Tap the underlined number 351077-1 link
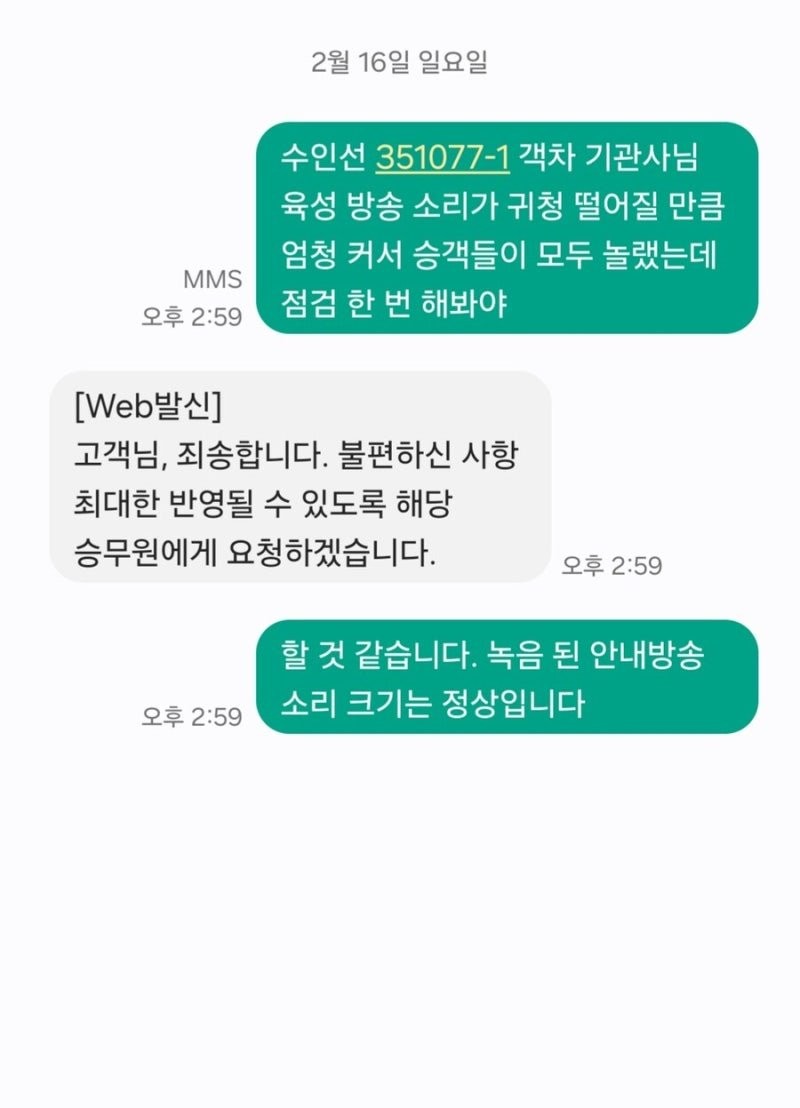 click(443, 157)
